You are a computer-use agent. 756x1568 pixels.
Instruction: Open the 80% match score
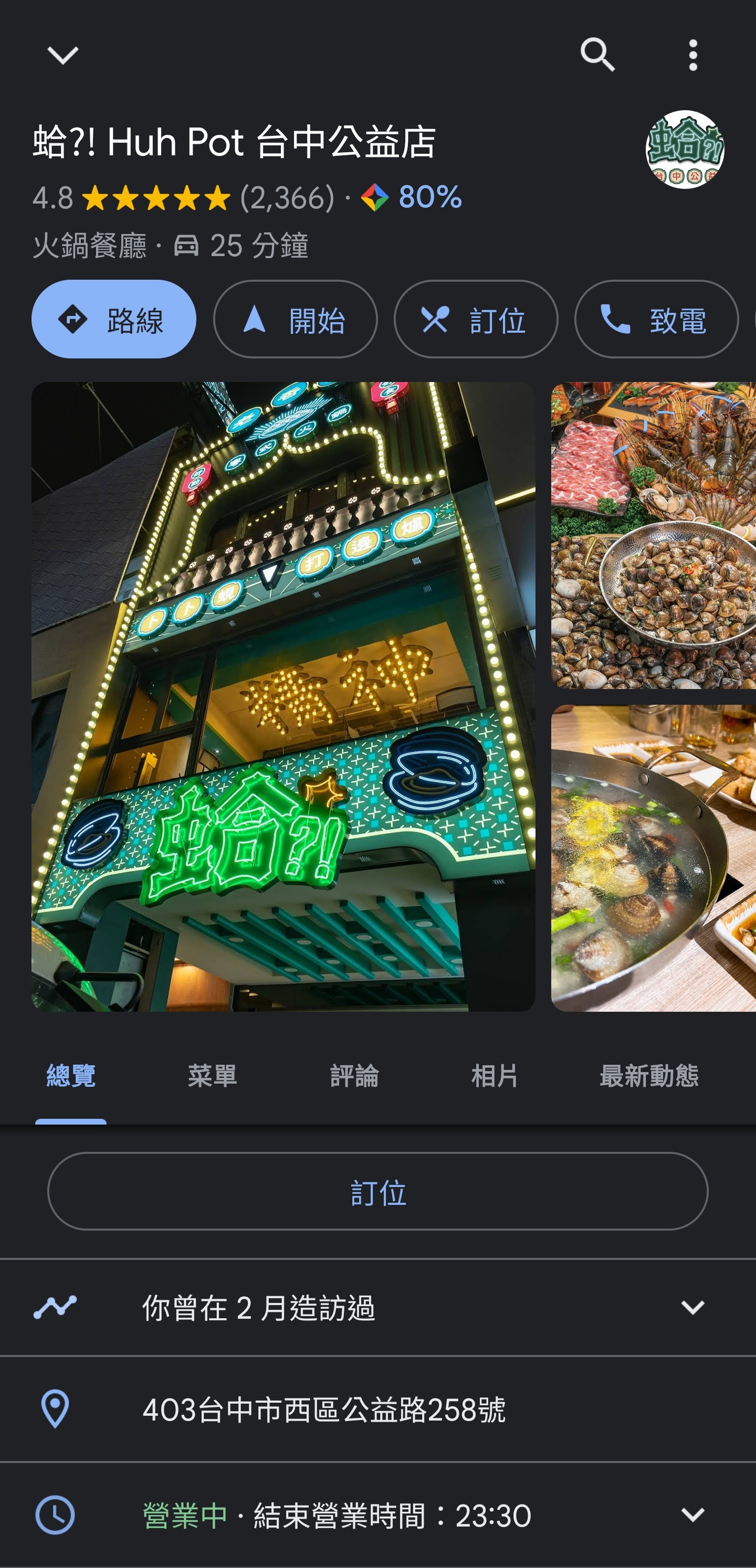[x=413, y=197]
